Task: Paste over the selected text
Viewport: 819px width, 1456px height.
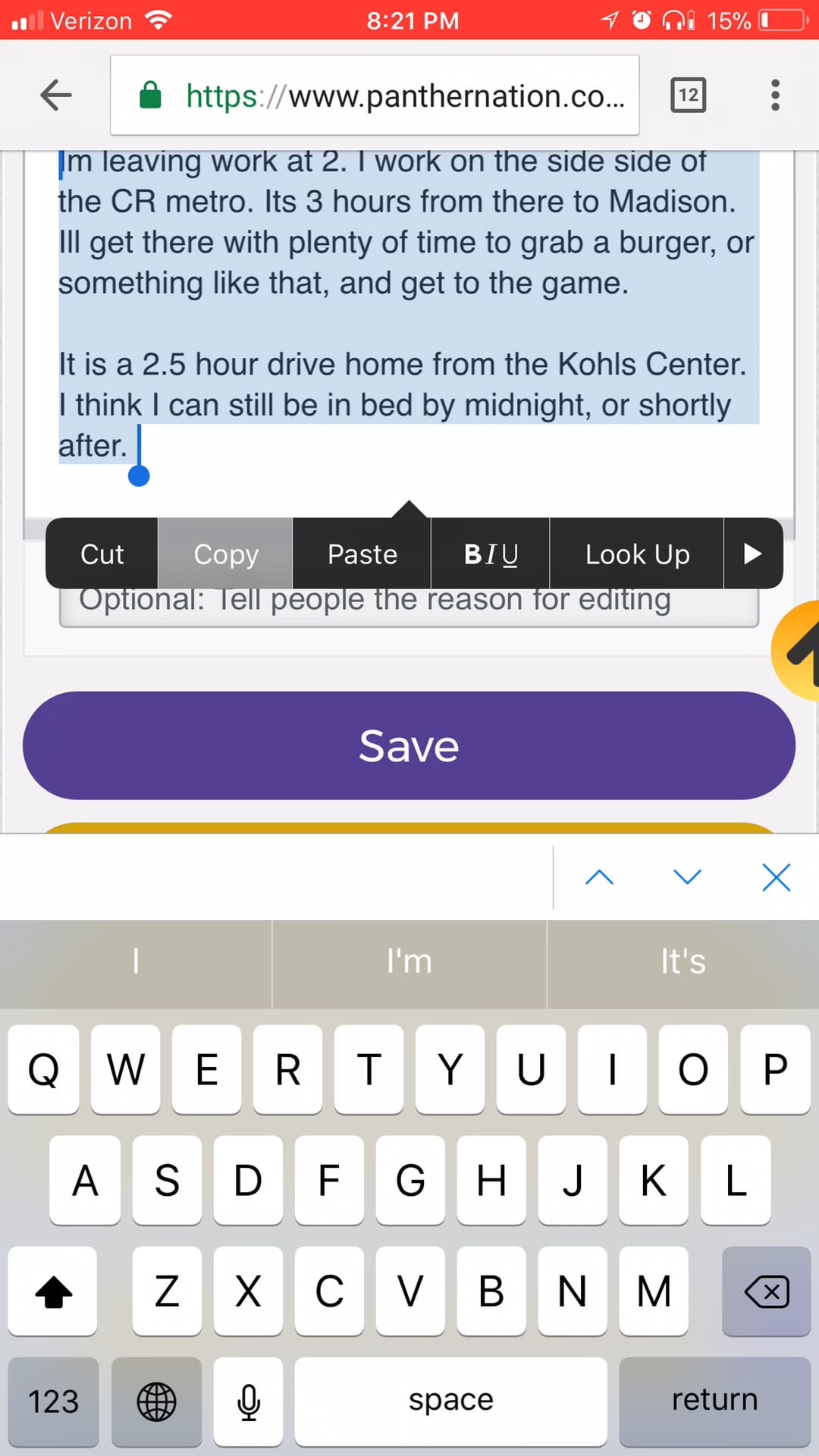Action: (362, 554)
